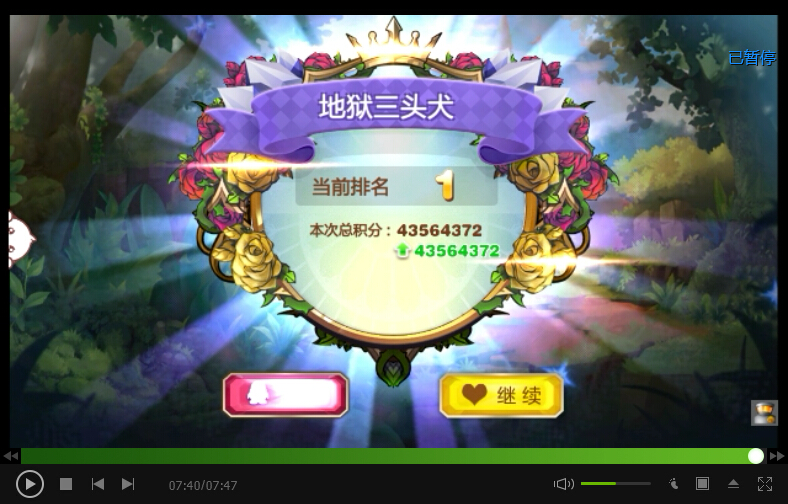
Task: Open file via eject icon
Action: [733, 484]
